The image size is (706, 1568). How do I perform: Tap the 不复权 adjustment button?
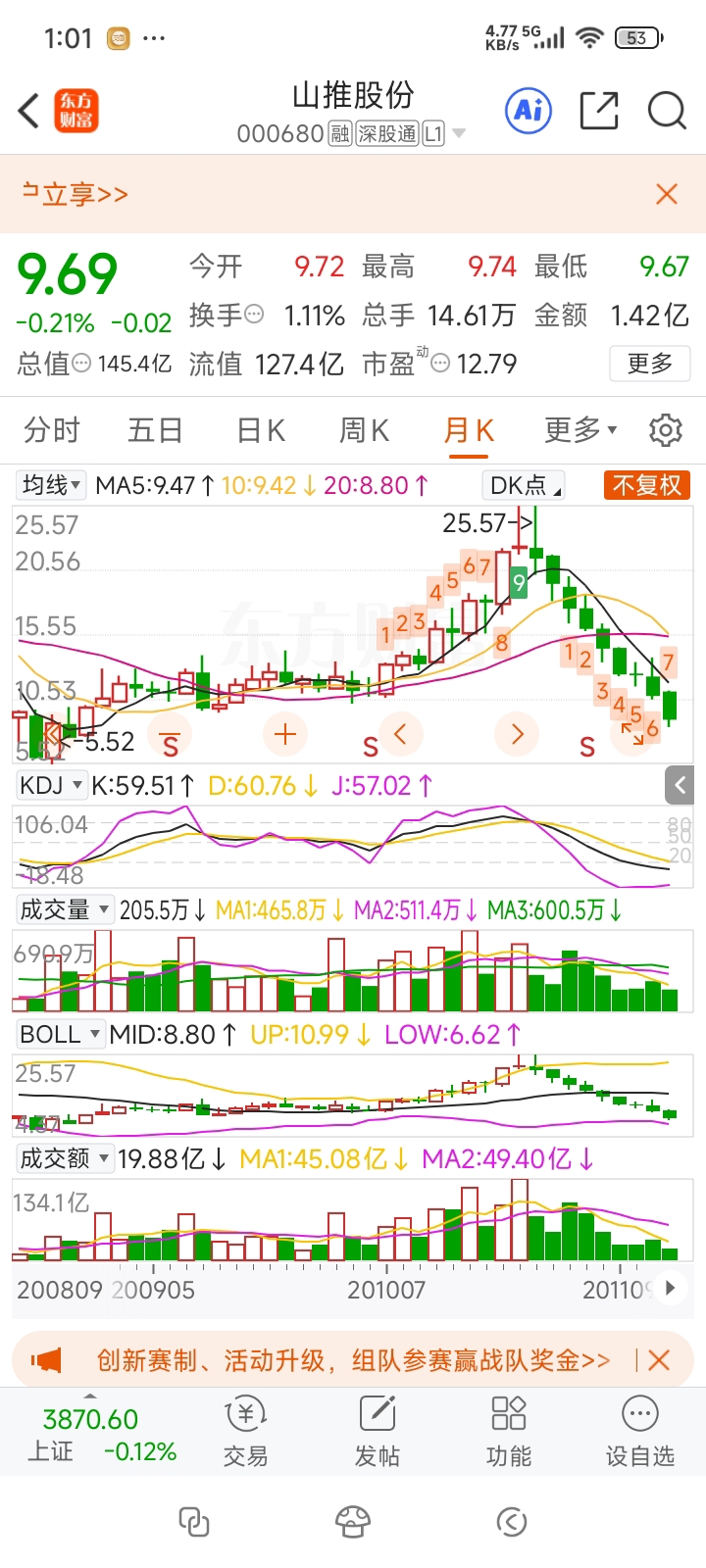point(646,485)
